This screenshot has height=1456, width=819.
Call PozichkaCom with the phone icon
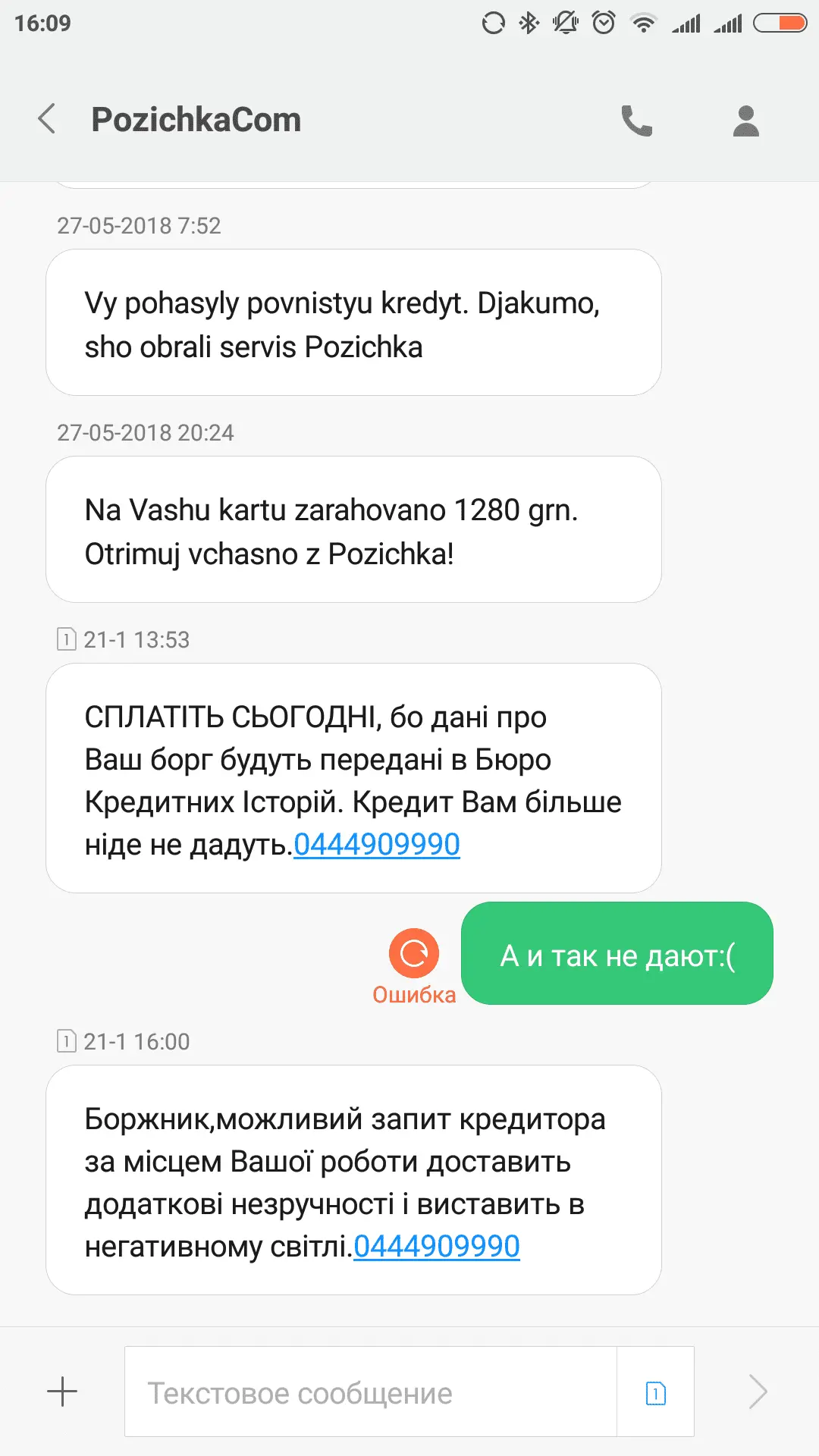point(636,121)
